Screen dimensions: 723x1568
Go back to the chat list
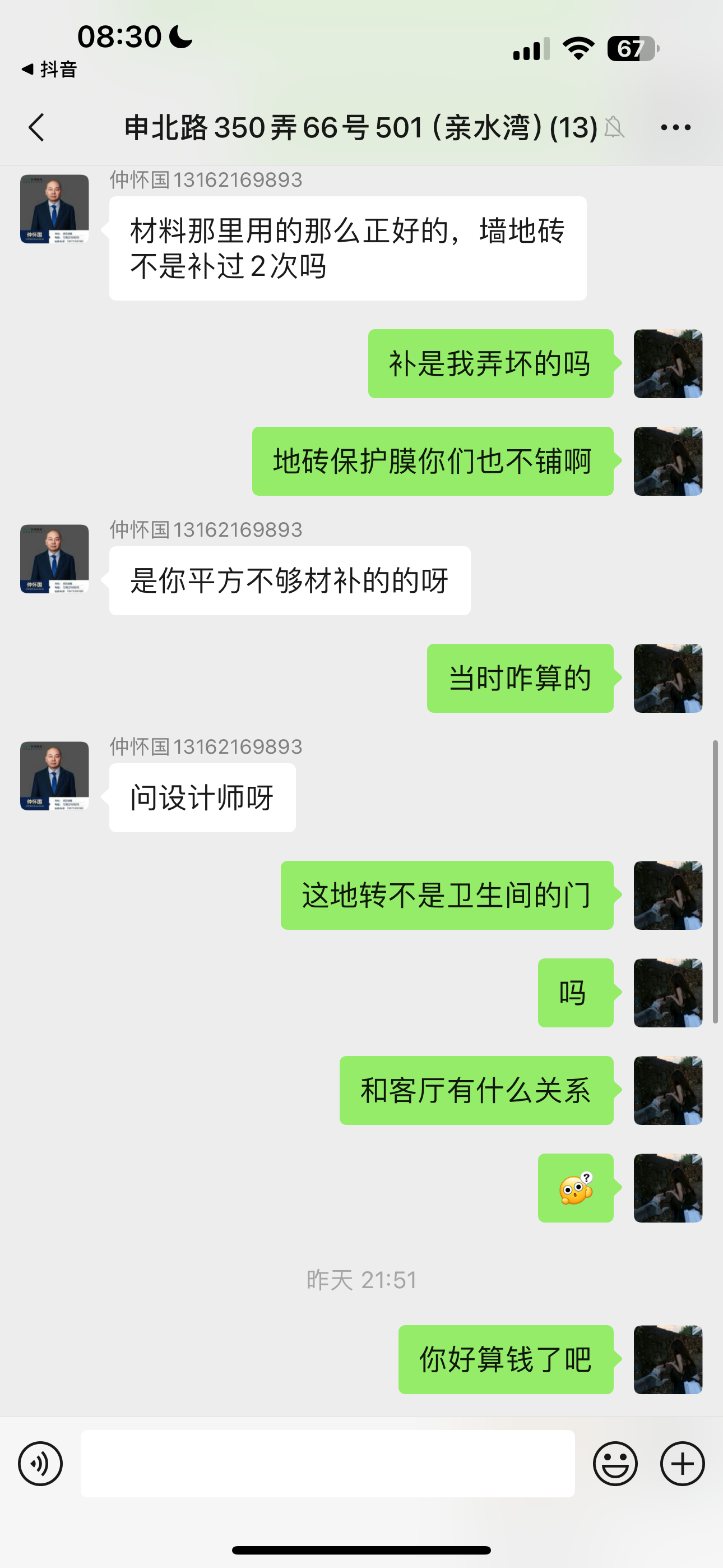click(x=36, y=127)
